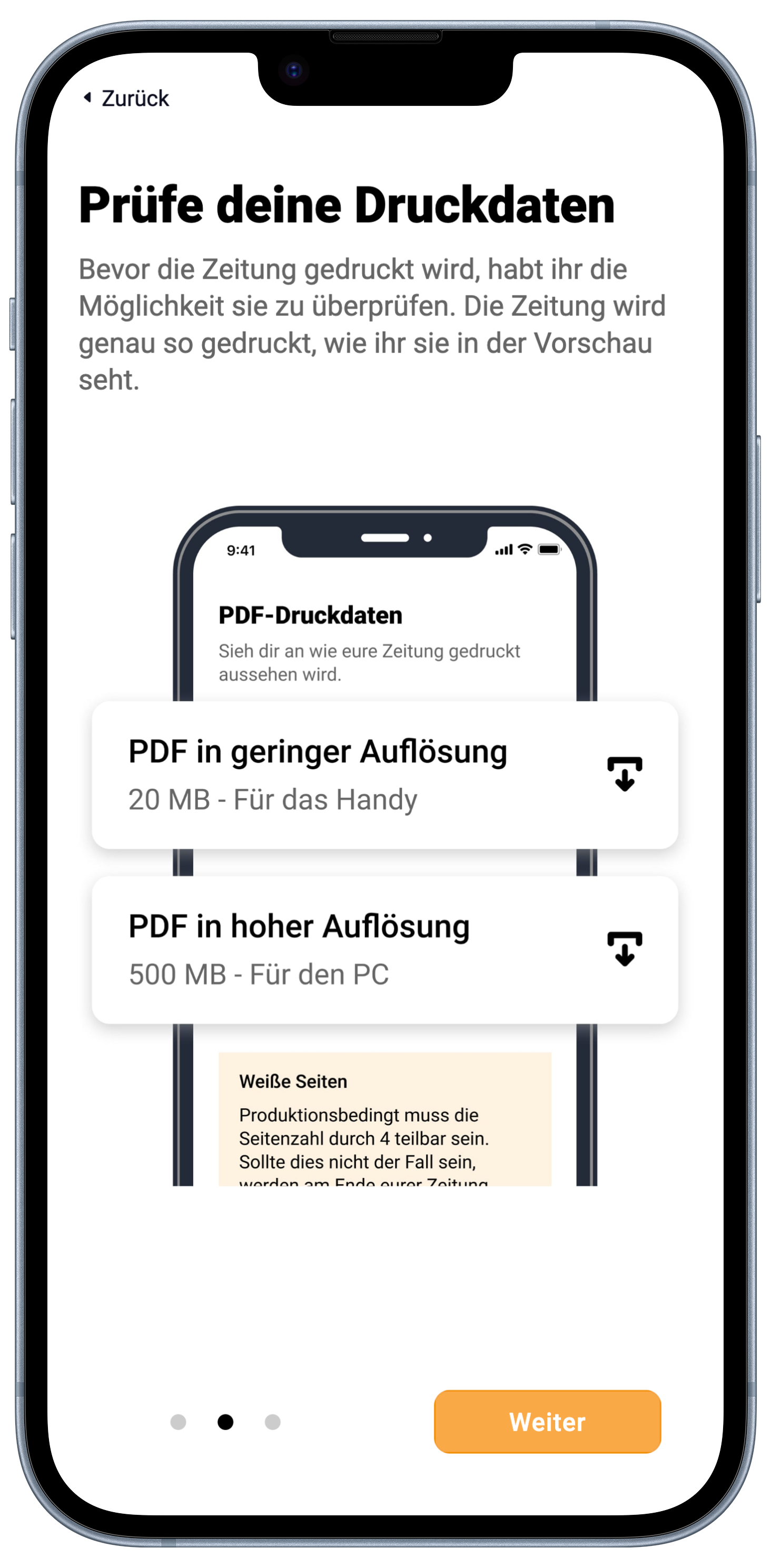This screenshot has height=1568, width=771.
Task: Go back with the Zurück link
Action: (127, 98)
